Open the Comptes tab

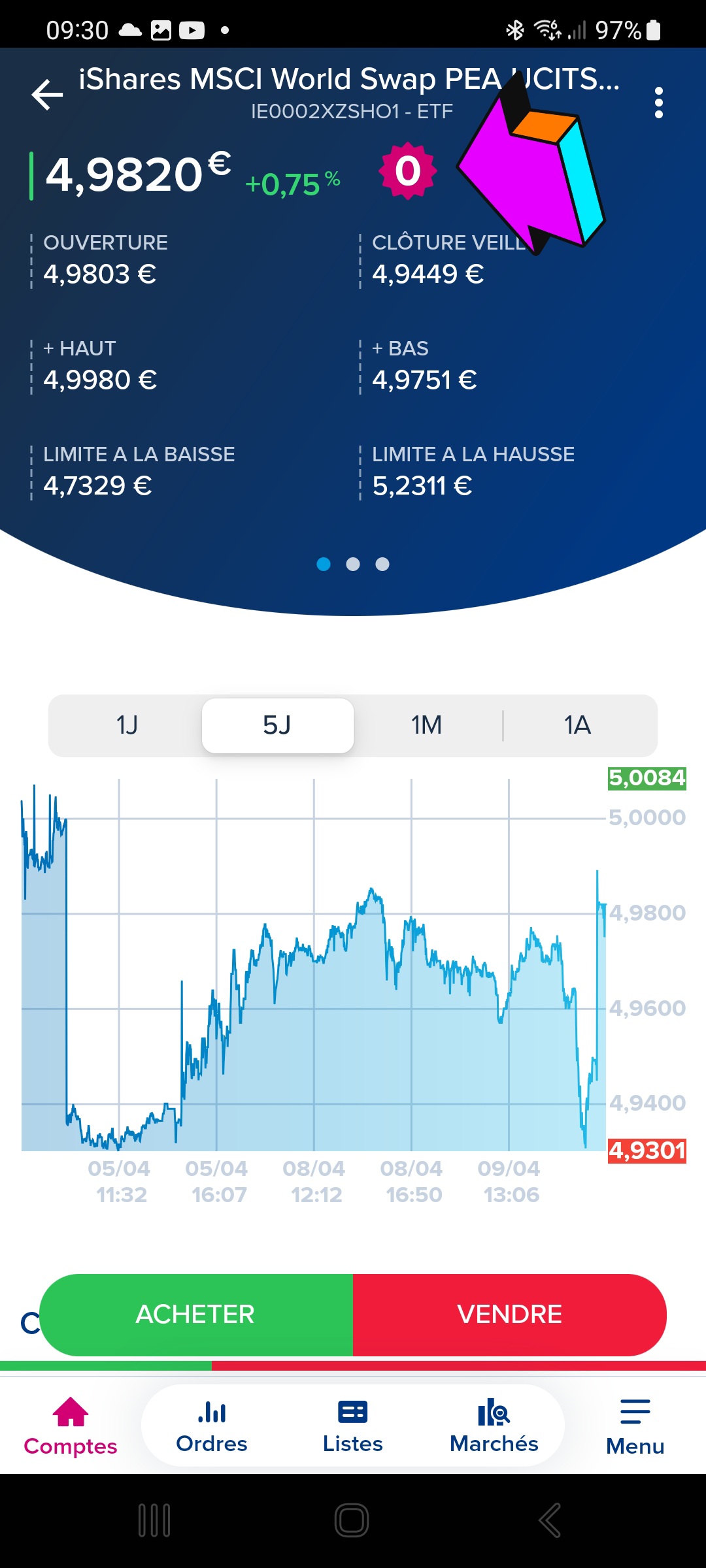71,1427
